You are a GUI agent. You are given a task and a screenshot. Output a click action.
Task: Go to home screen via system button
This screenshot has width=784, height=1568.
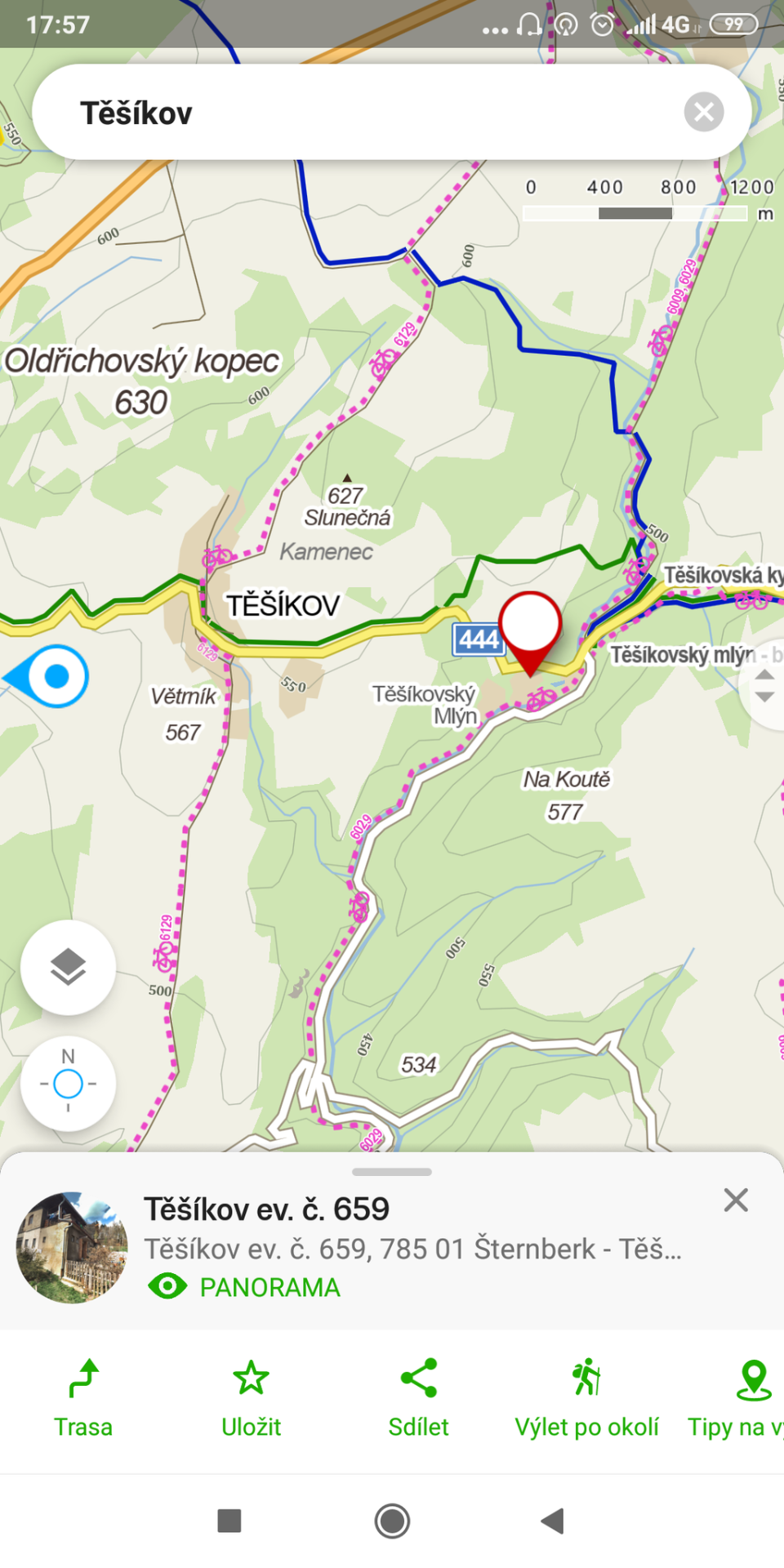392,1521
